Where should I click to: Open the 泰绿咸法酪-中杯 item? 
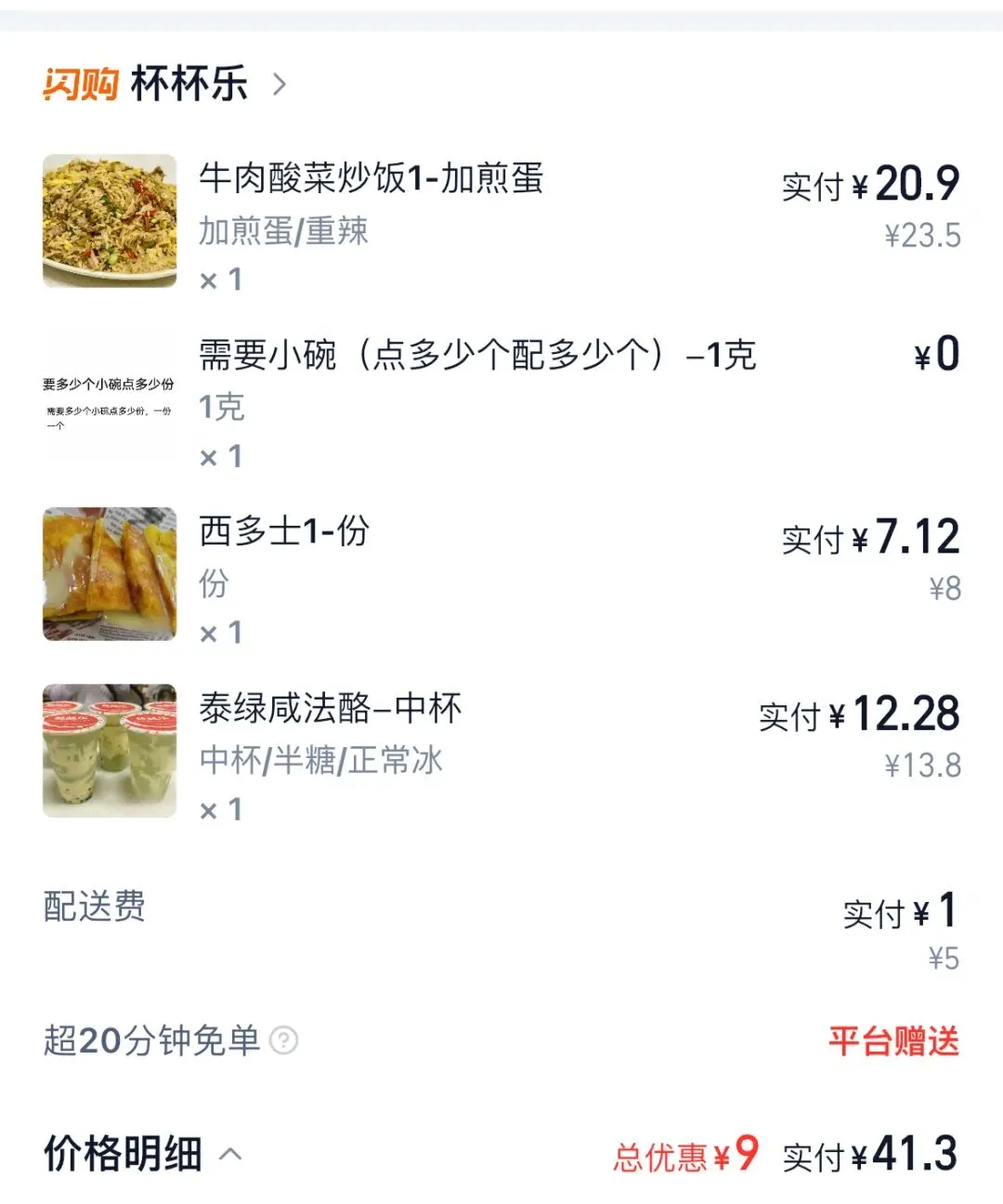330,709
